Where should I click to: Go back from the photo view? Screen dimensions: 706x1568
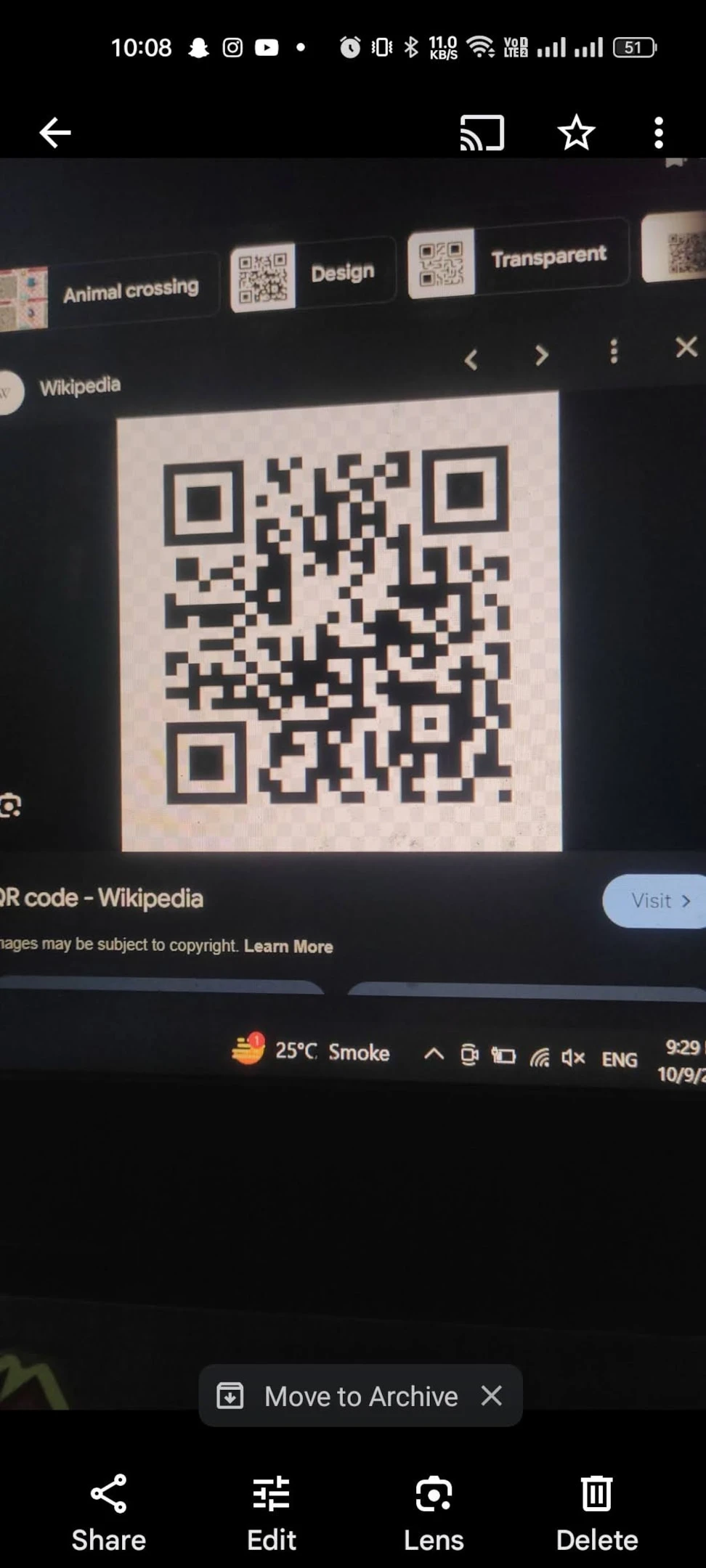point(55,133)
